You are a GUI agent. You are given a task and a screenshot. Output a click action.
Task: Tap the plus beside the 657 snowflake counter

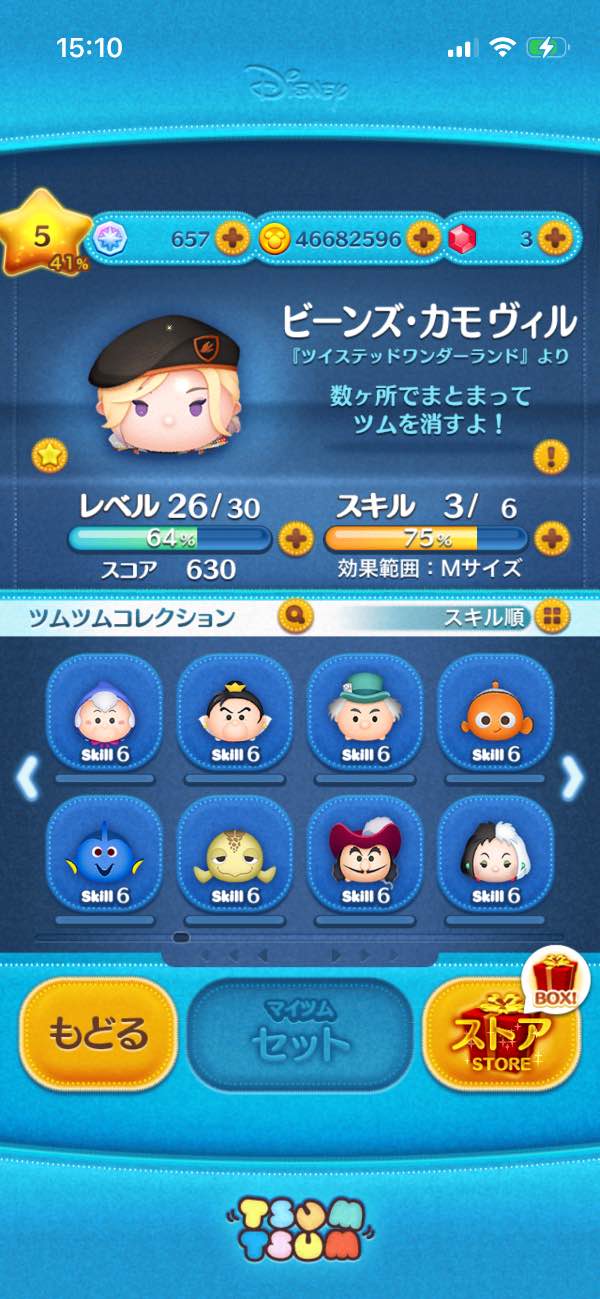[x=232, y=238]
